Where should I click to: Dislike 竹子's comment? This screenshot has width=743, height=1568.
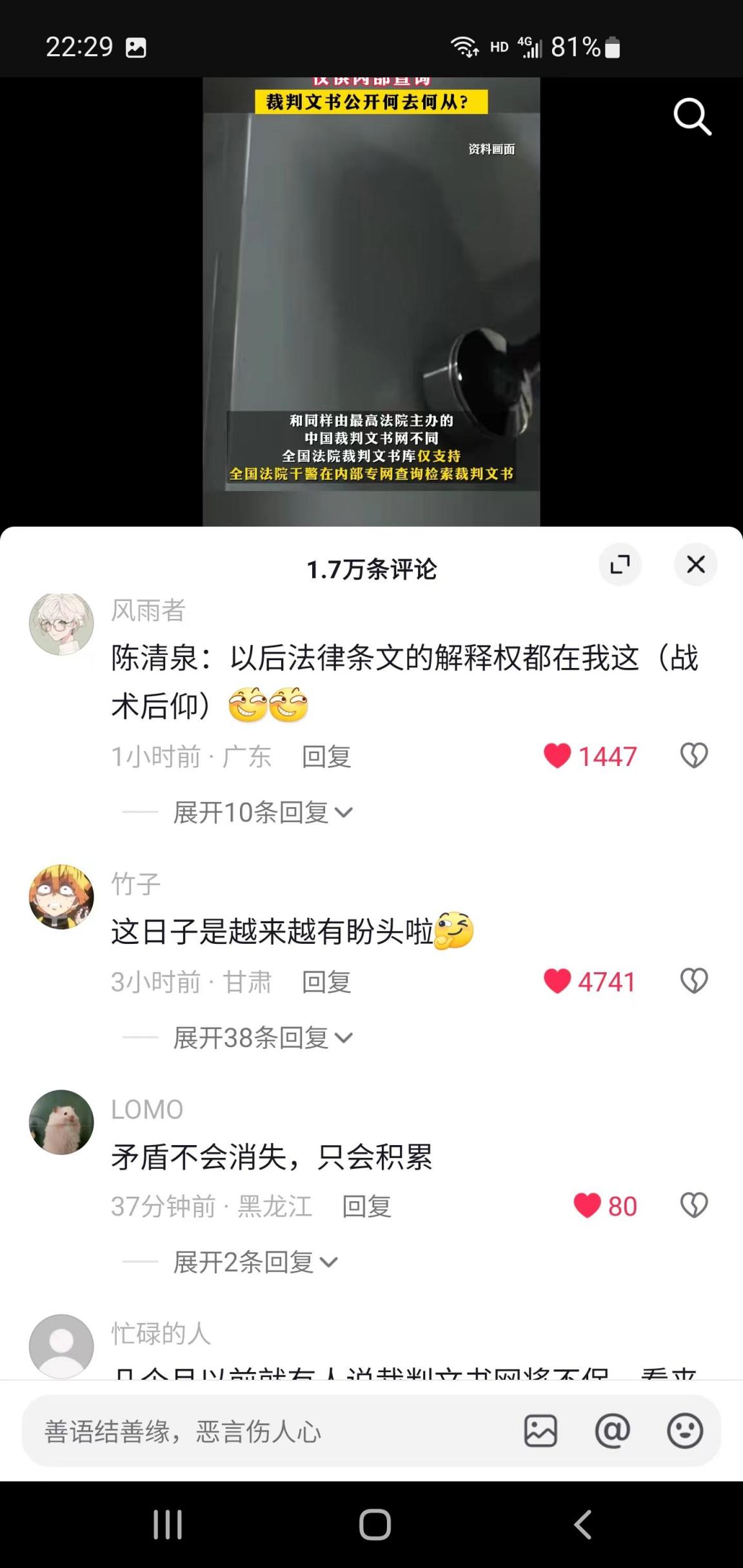coord(694,981)
